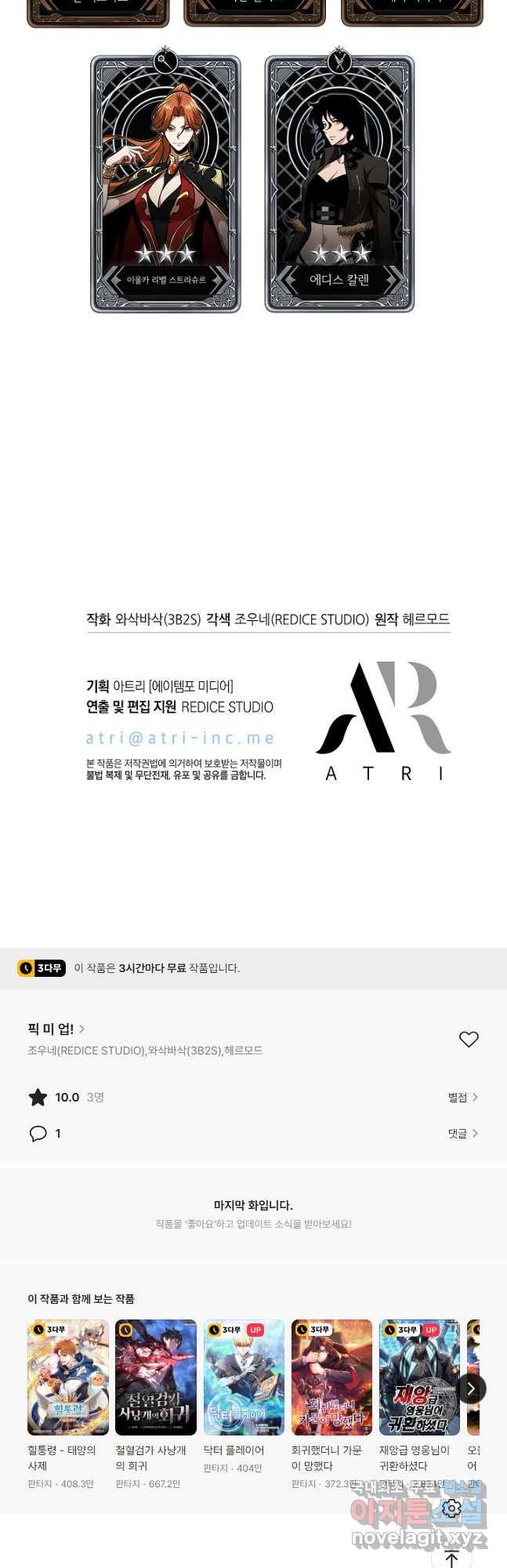This screenshot has width=507, height=1568.
Task: Open 힐통령 - 태양의 사제 recommendation
Action: [x=68, y=1377]
